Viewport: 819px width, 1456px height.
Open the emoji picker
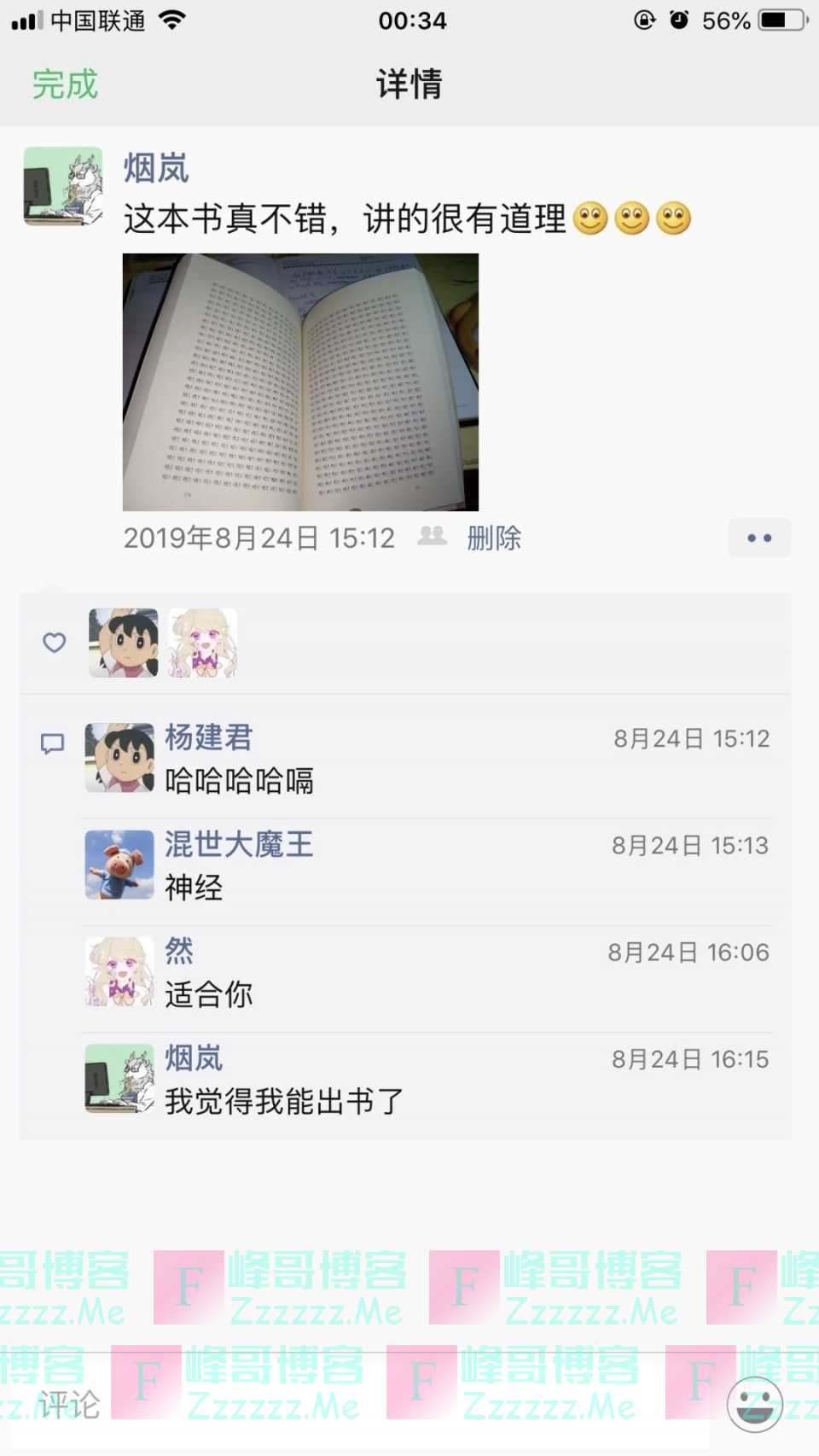(x=754, y=1404)
